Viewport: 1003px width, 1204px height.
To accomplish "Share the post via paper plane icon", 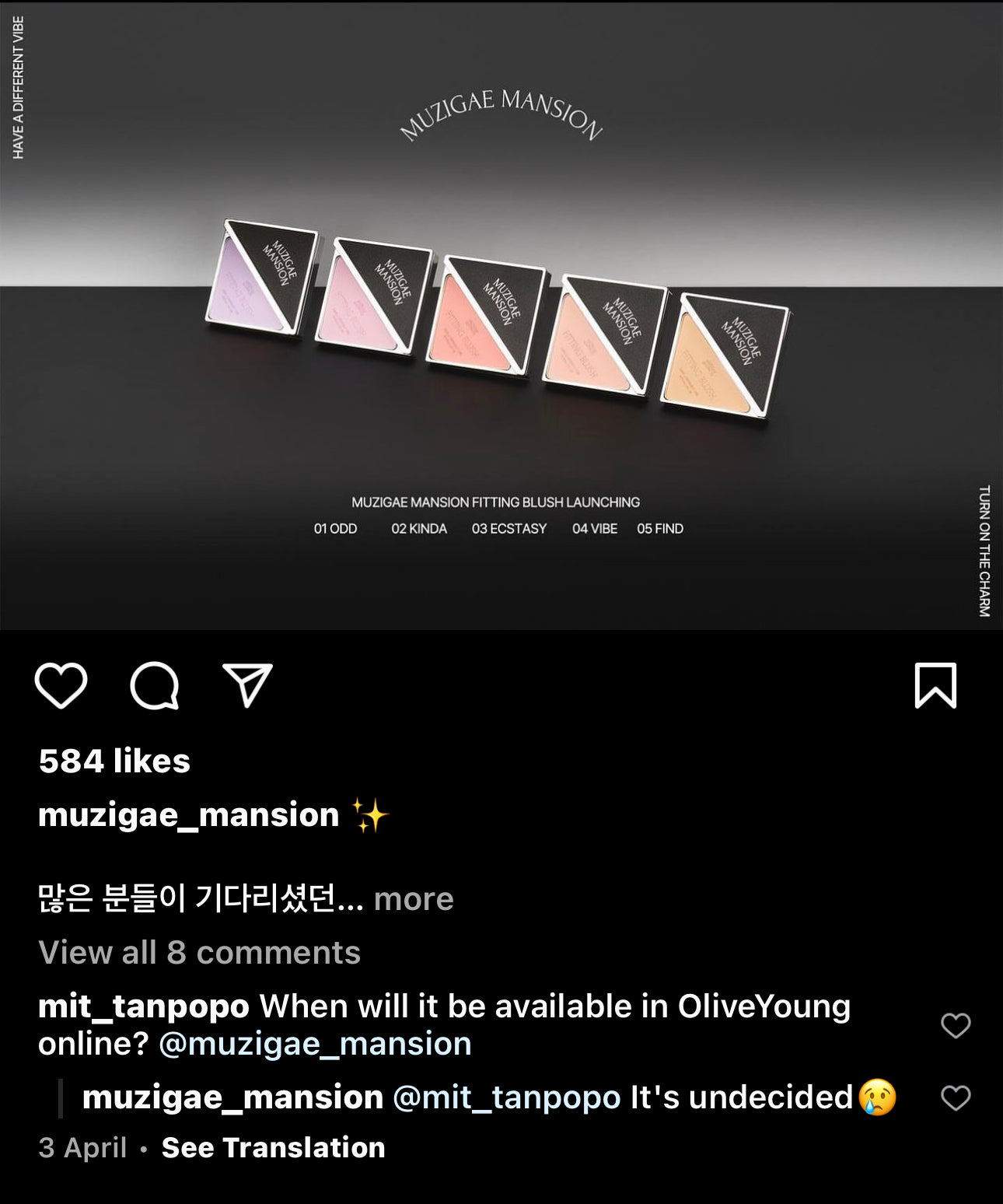I will [x=247, y=685].
